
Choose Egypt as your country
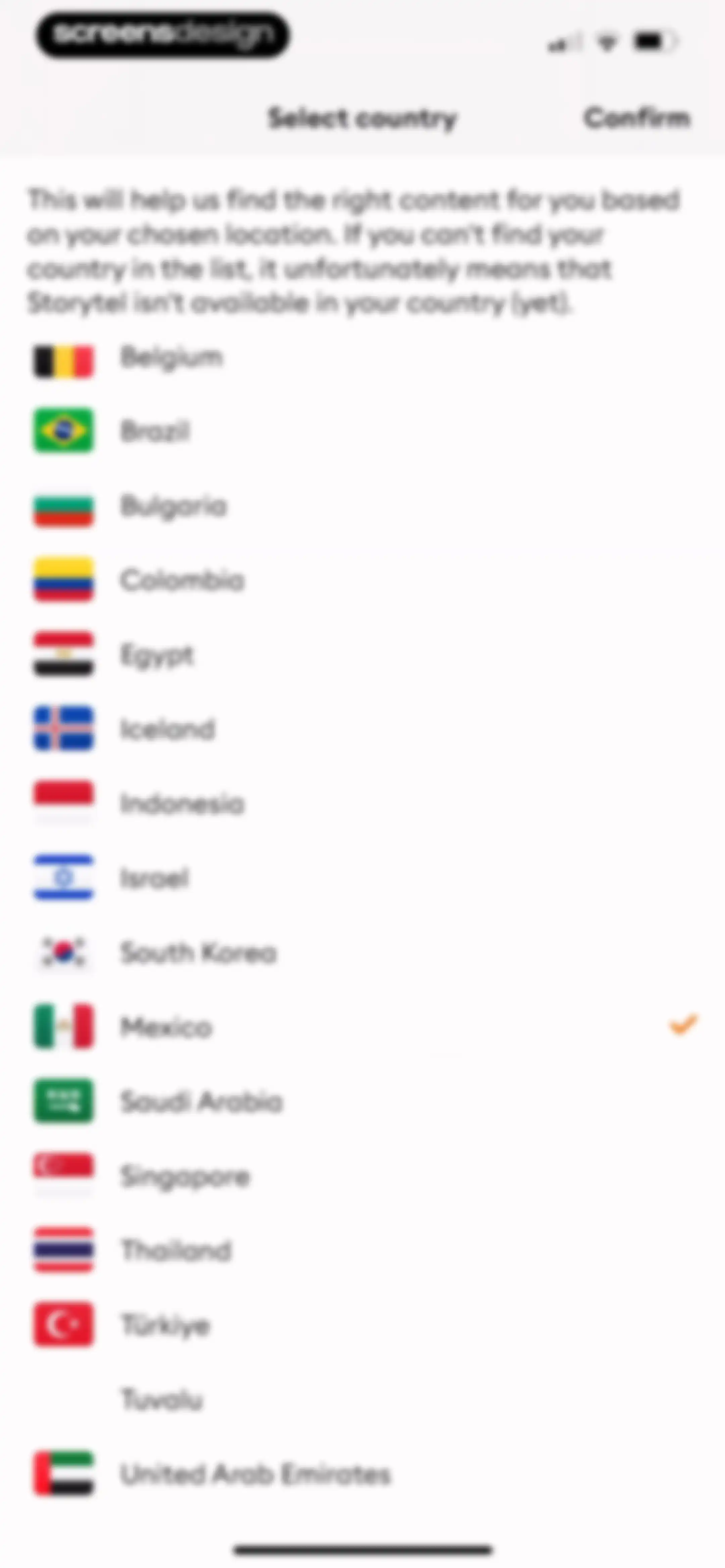point(362,655)
